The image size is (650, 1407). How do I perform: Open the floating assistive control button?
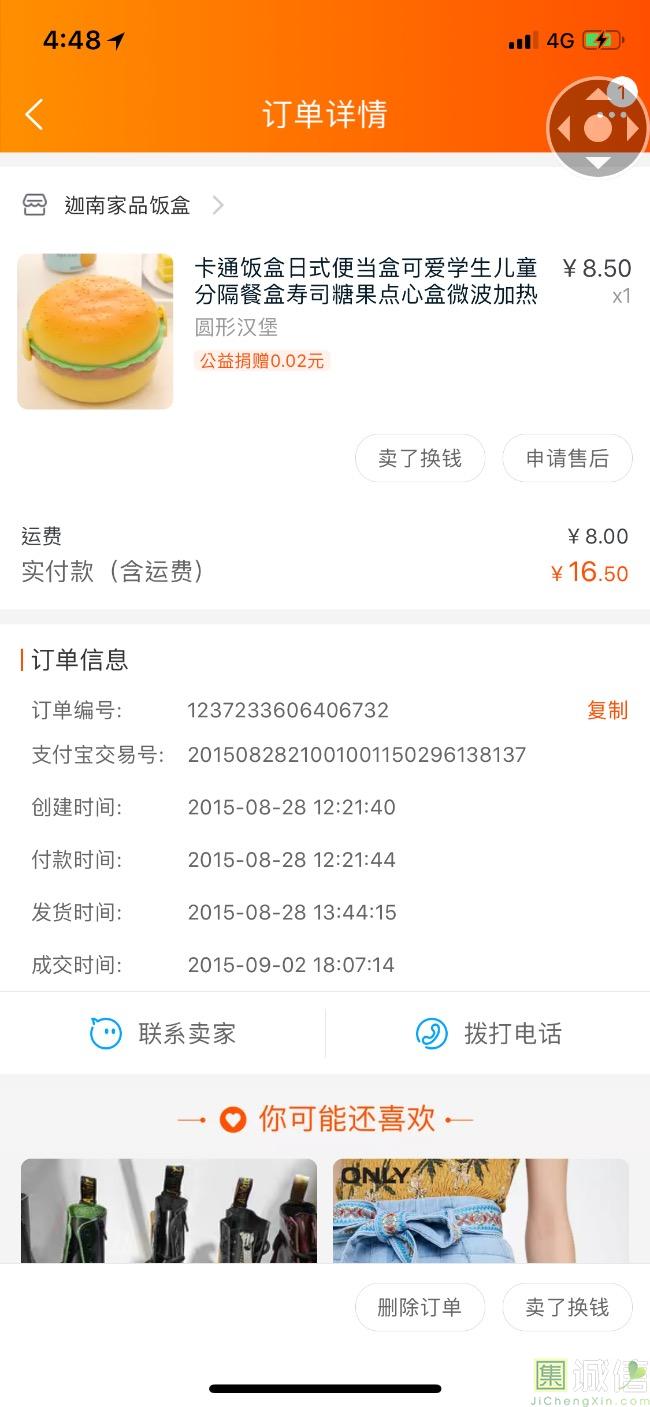[597, 128]
